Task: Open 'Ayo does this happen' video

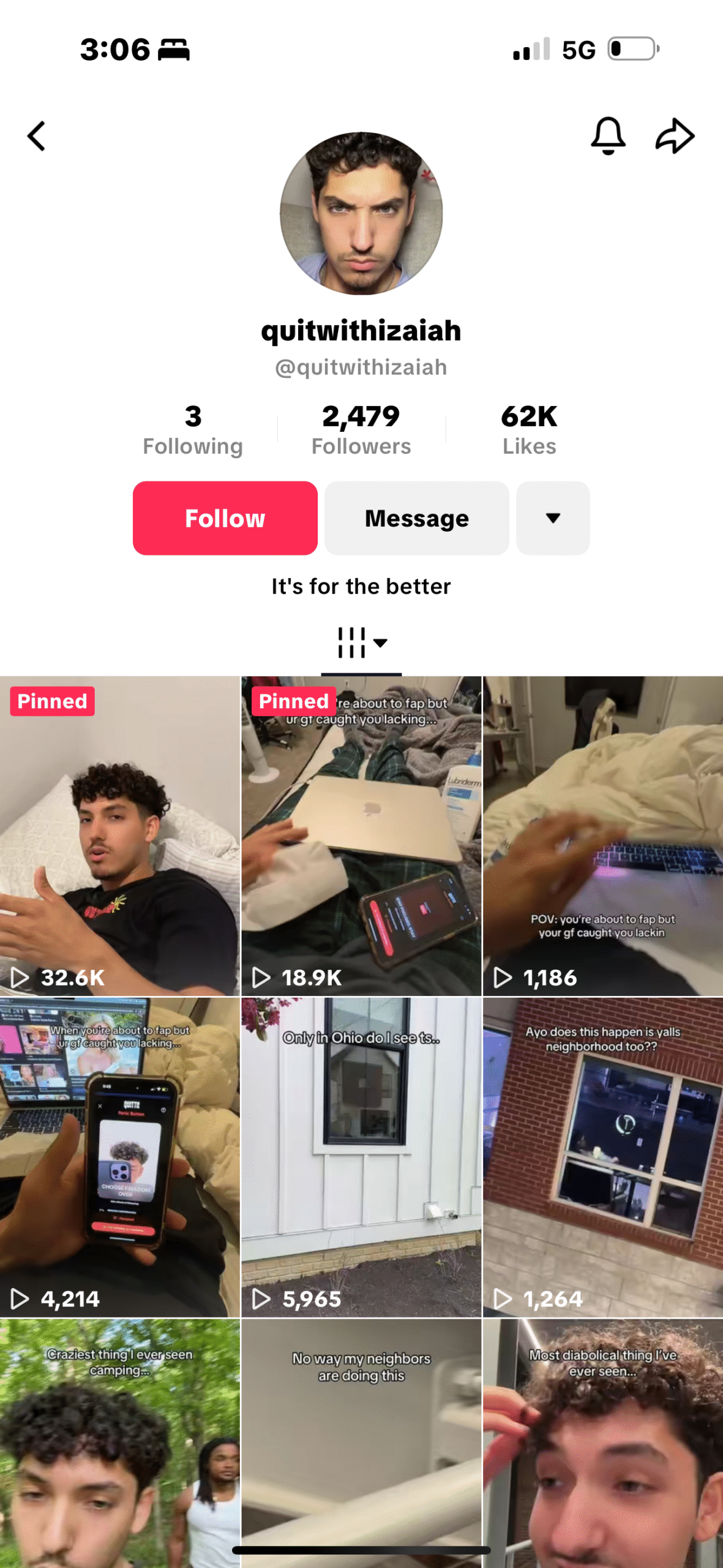Action: (602, 1157)
